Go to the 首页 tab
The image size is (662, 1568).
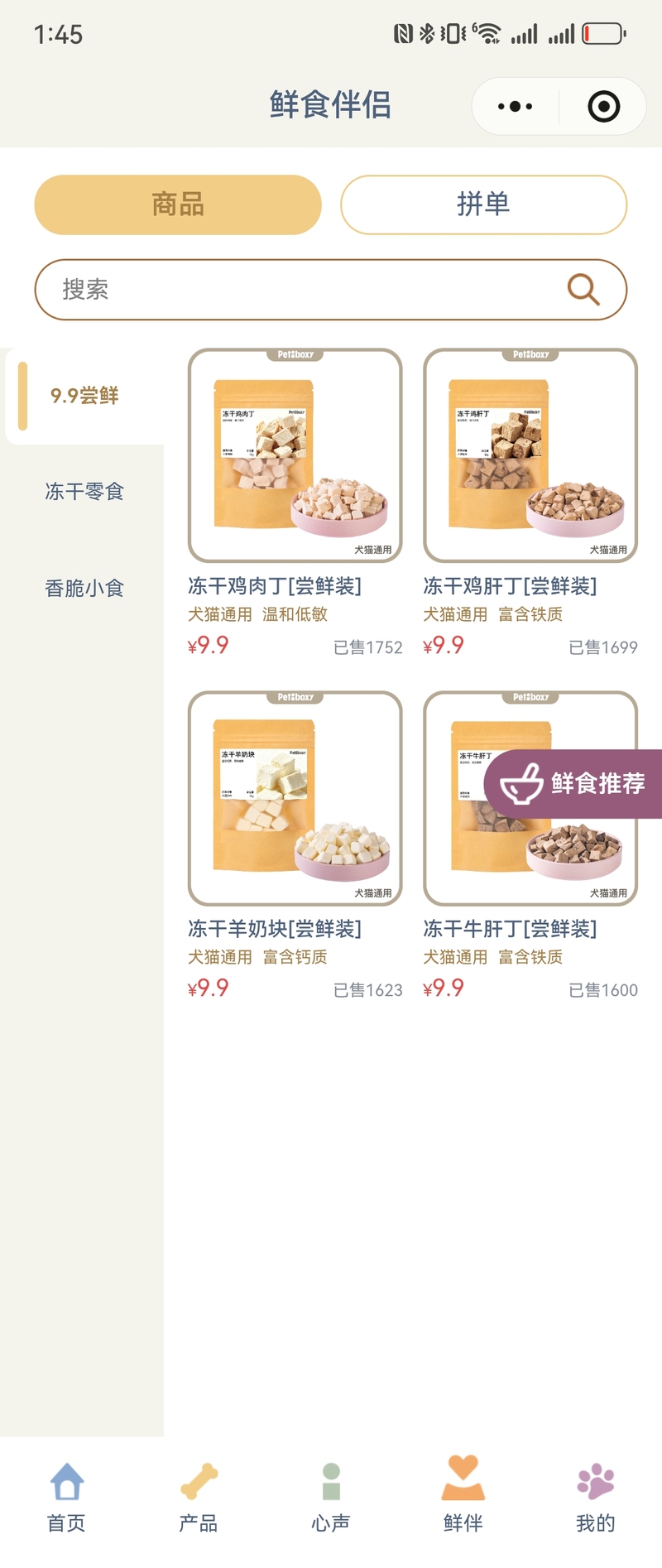(x=66, y=1498)
